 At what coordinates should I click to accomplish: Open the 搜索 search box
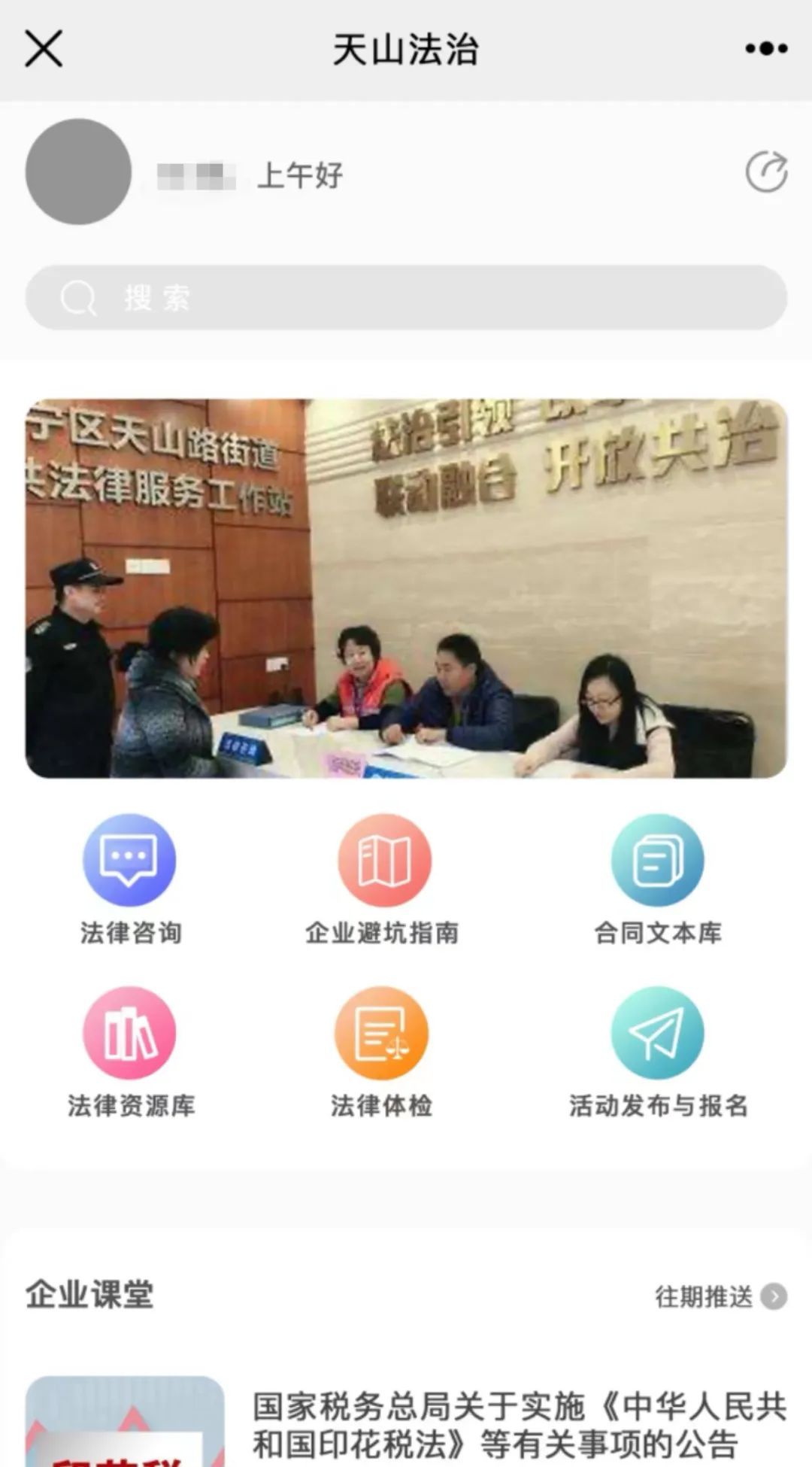[406, 298]
